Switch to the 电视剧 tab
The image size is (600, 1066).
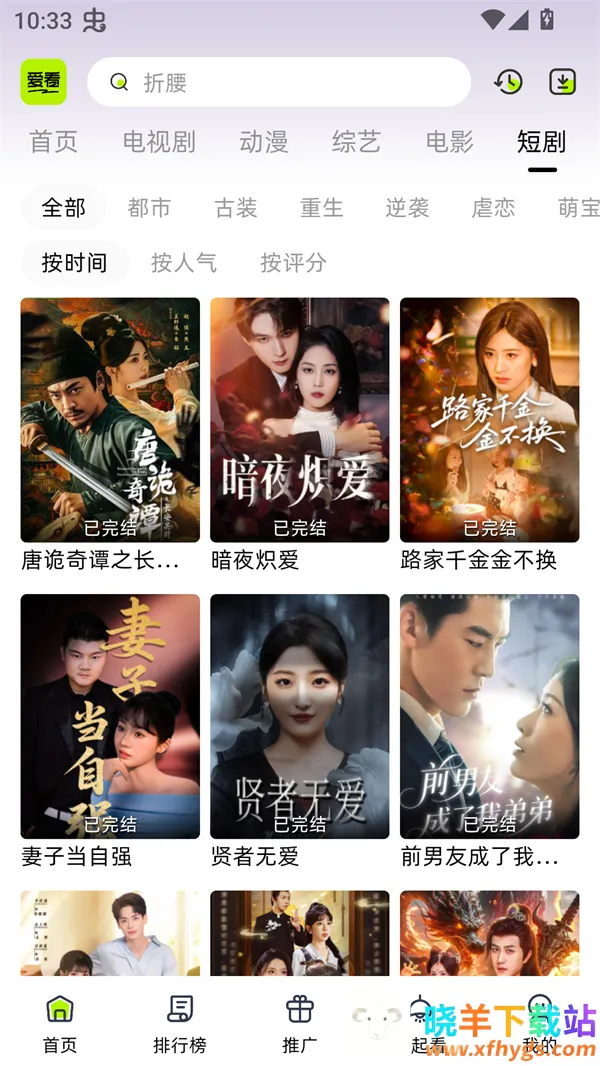159,142
